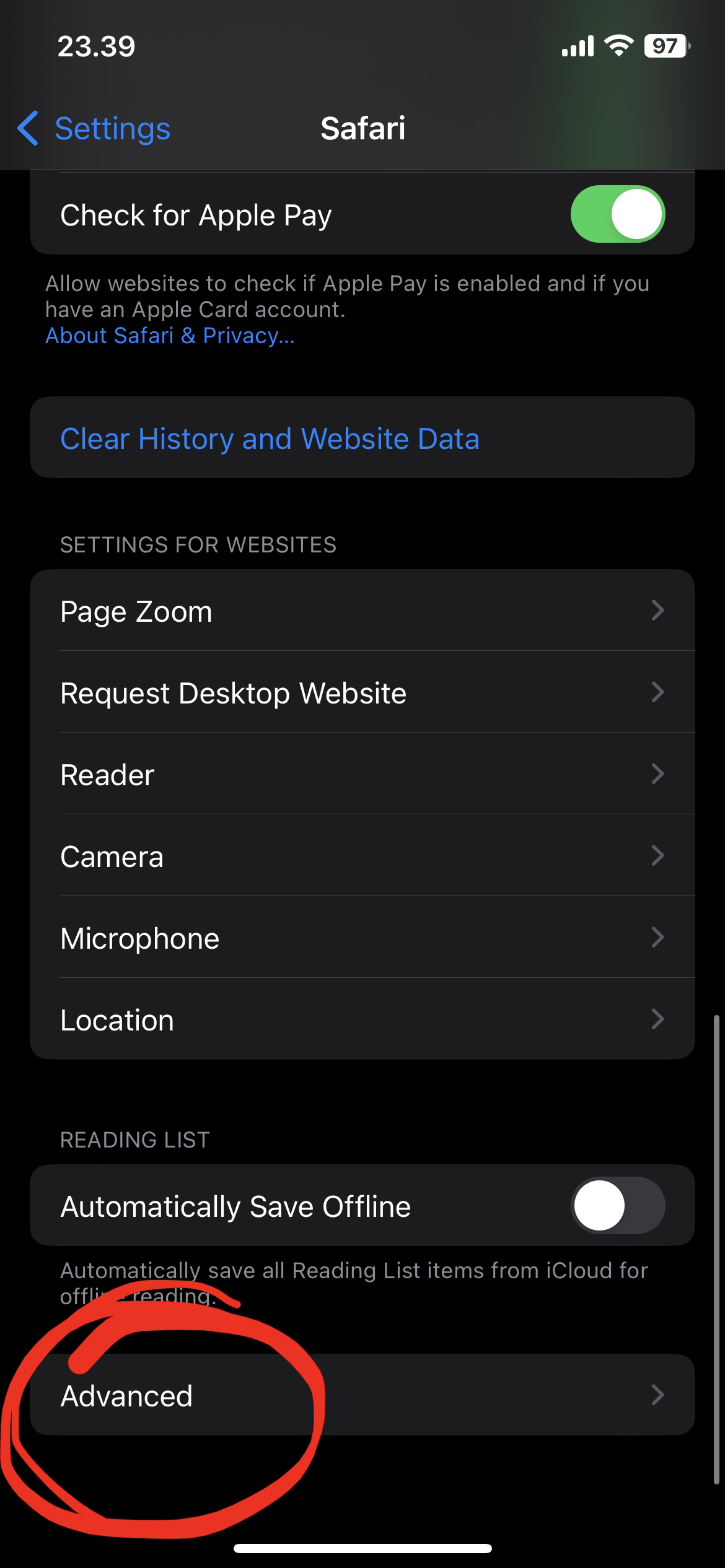Open About Safari & Privacy link

(x=170, y=336)
